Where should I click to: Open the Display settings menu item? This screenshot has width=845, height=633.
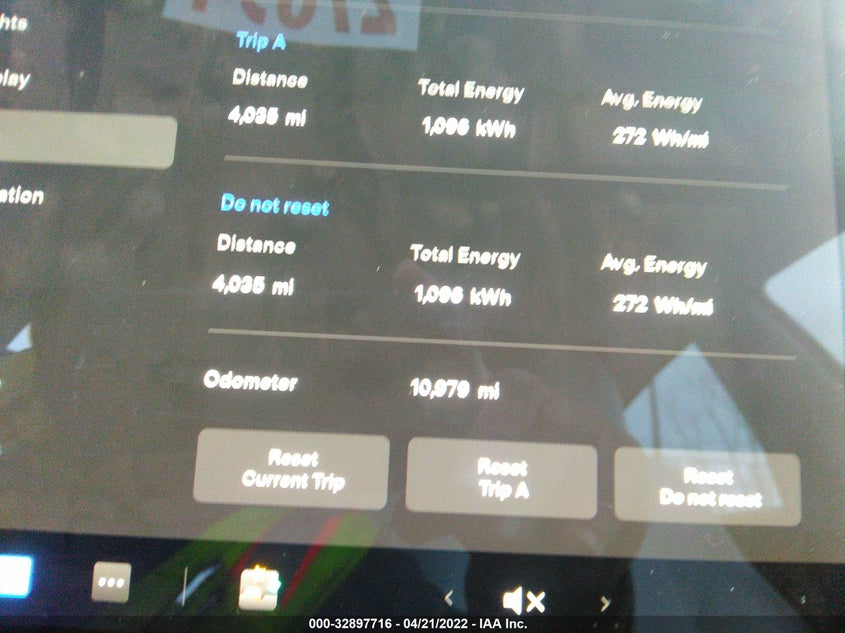click(x=15, y=79)
